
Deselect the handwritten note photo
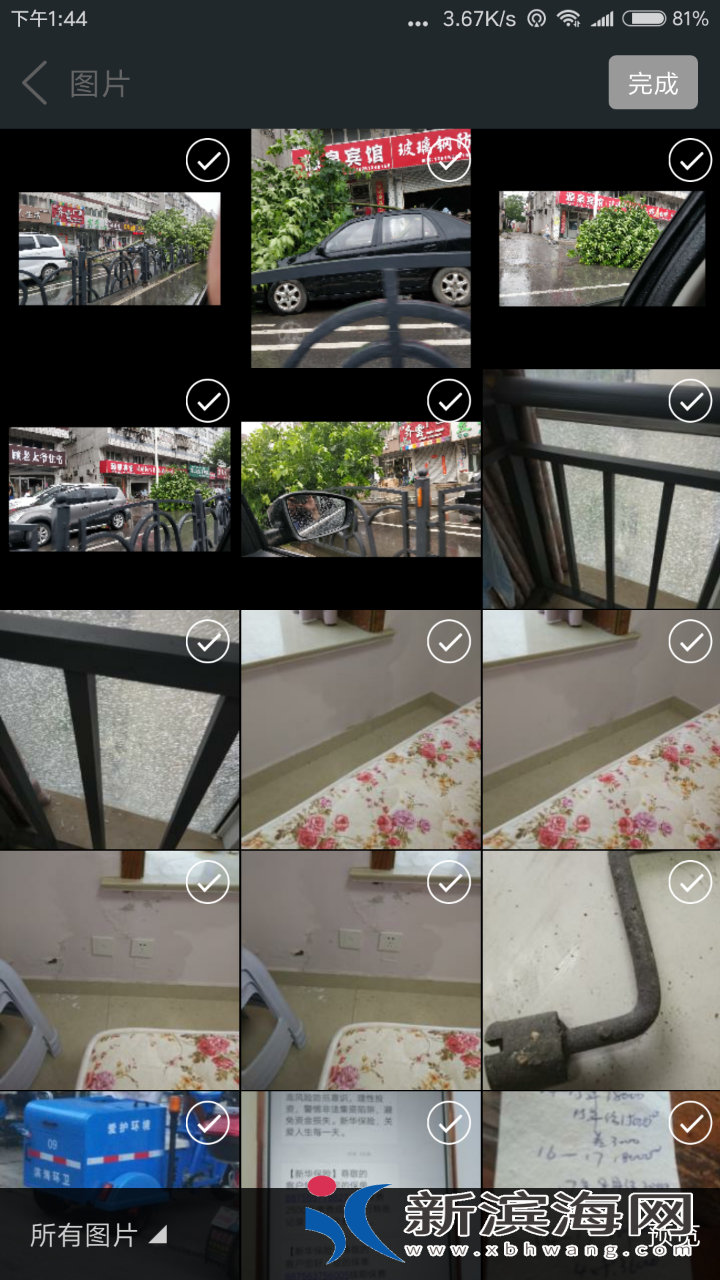[x=690, y=1124]
